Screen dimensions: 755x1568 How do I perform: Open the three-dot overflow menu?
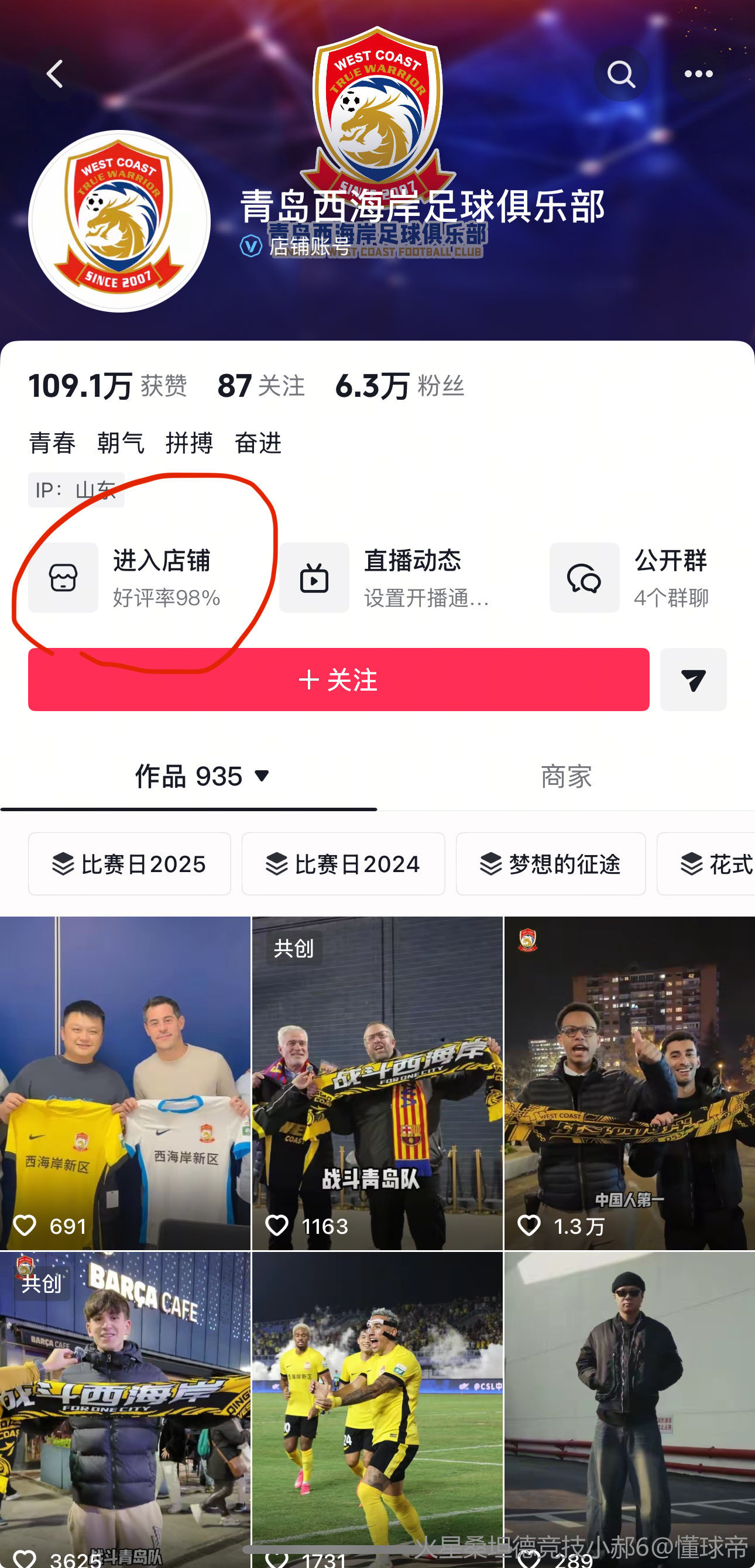(698, 74)
